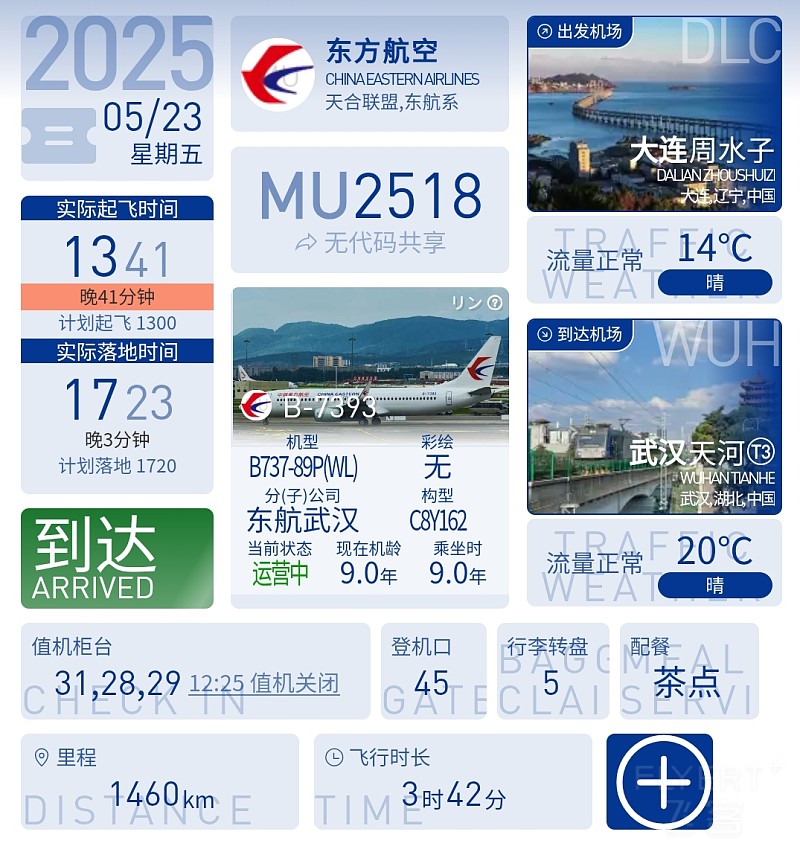Open the 12:25 值机关闭 link
The height and width of the screenshot is (852, 800).
264,684
